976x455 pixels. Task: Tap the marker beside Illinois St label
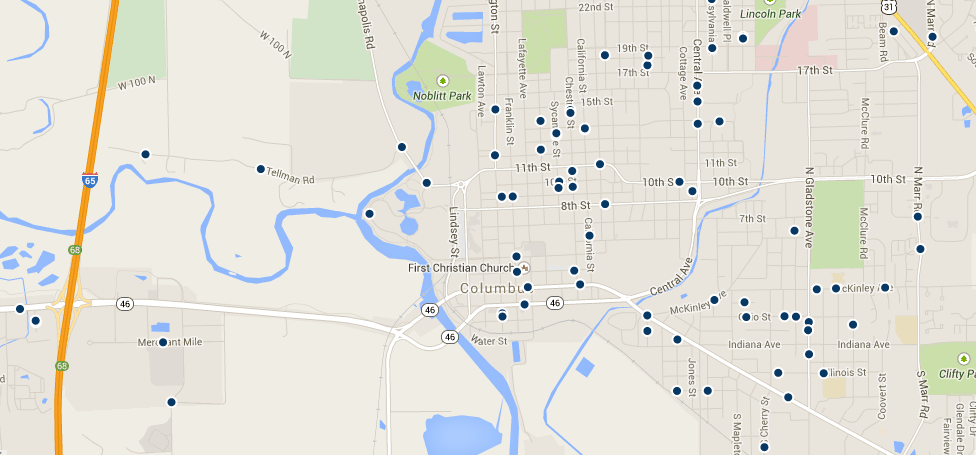coord(824,374)
